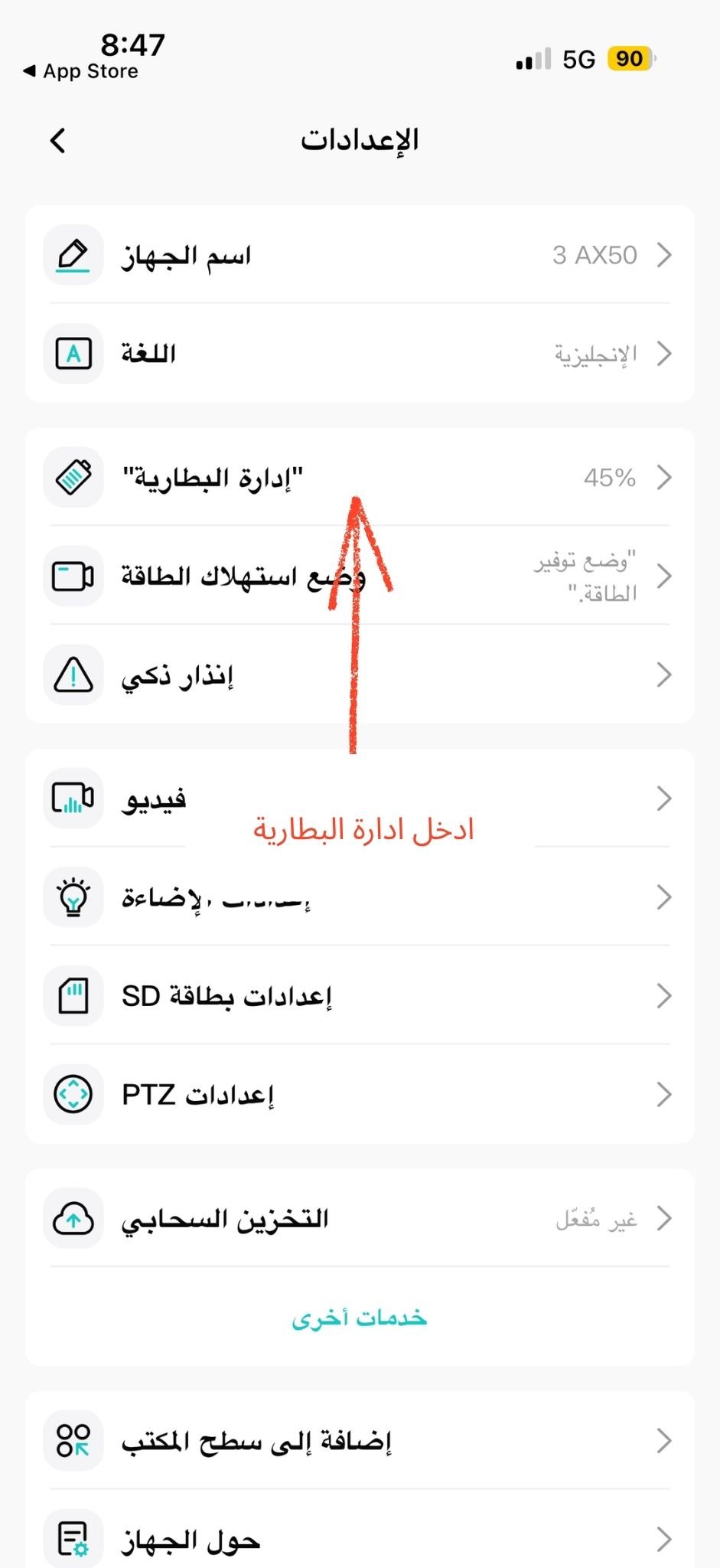Open the lighting settings row (الإضاءة)
Image resolution: width=720 pixels, height=1568 pixels.
tap(360, 897)
